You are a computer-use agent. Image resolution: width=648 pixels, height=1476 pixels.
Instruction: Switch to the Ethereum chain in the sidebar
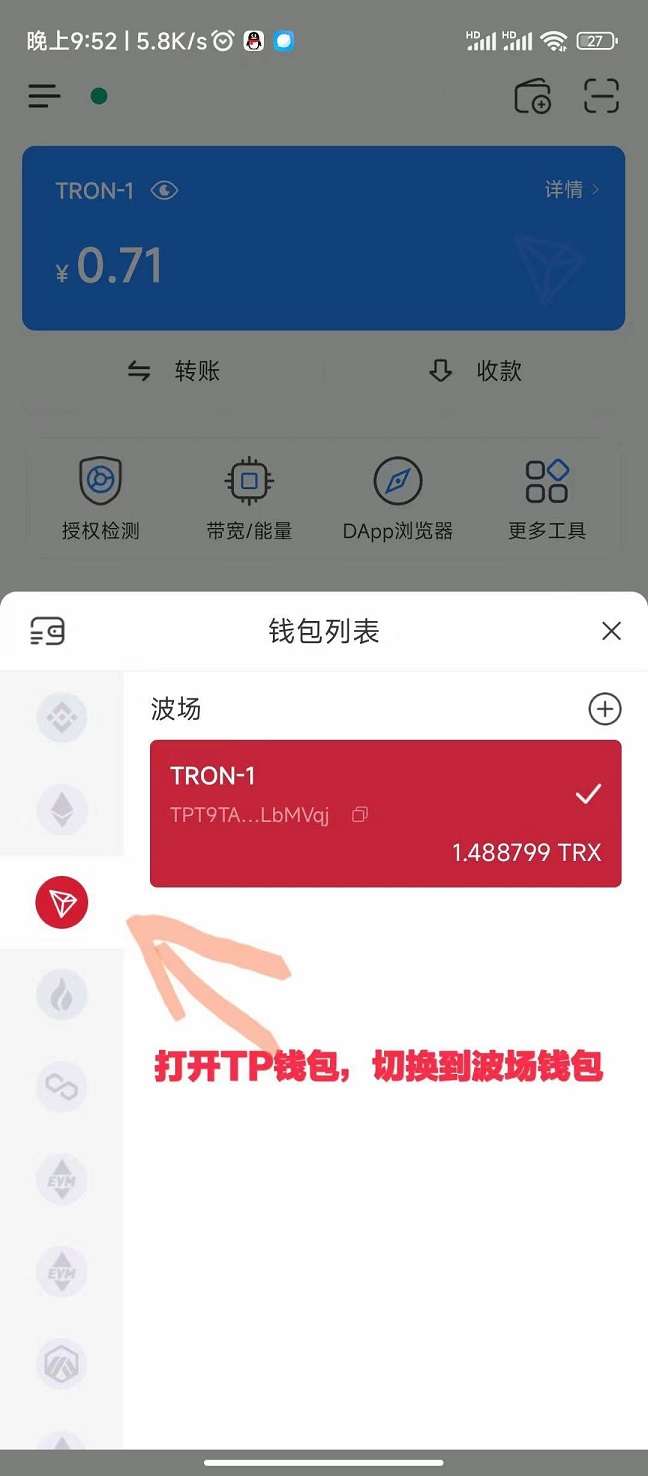62,809
